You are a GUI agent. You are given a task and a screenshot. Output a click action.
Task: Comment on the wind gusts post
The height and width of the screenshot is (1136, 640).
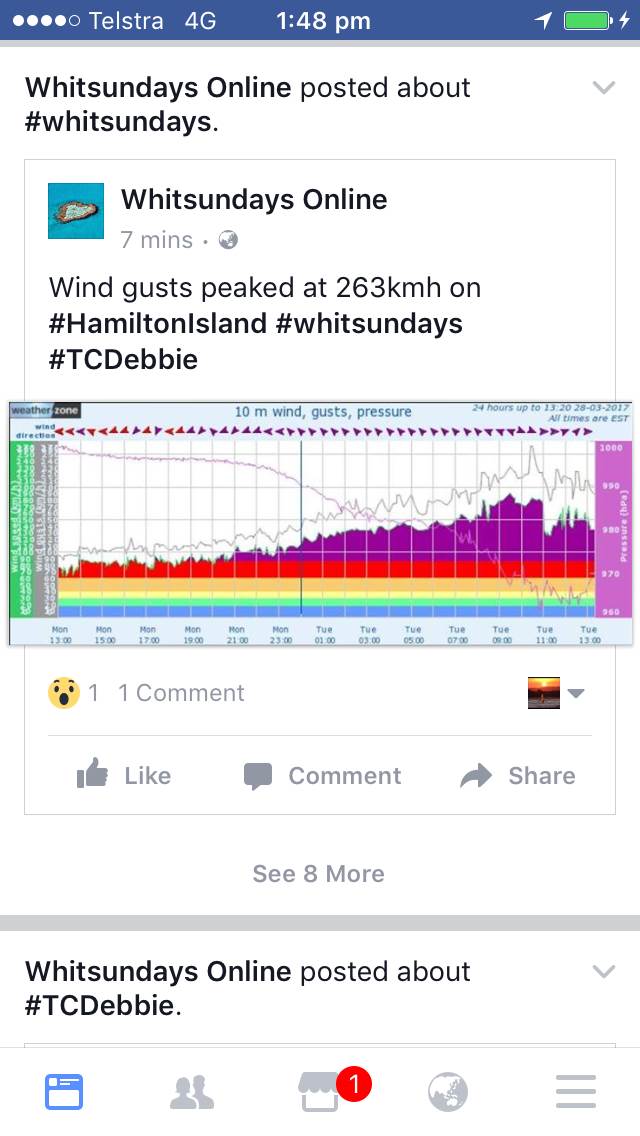click(322, 776)
